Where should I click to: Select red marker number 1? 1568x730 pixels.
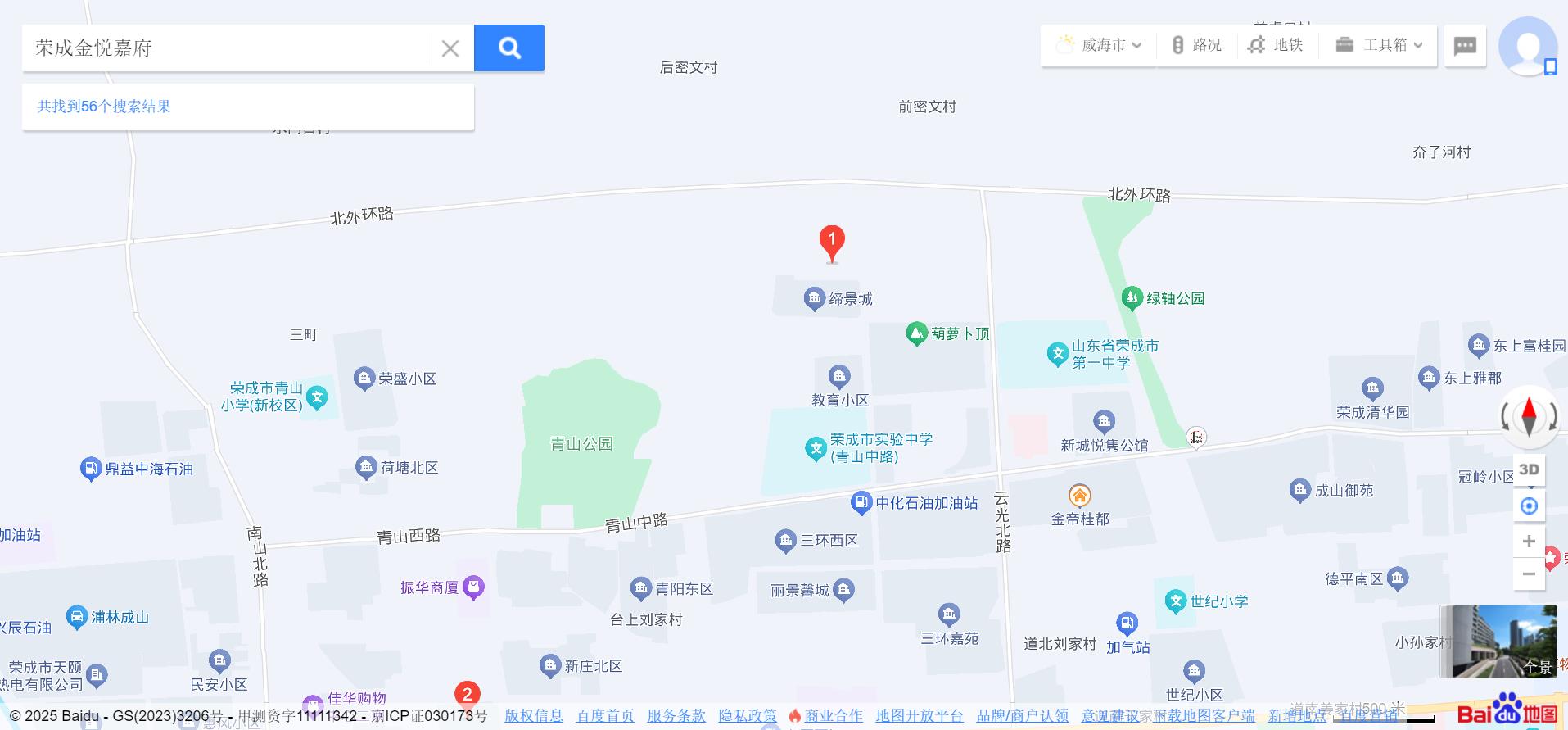tap(832, 241)
